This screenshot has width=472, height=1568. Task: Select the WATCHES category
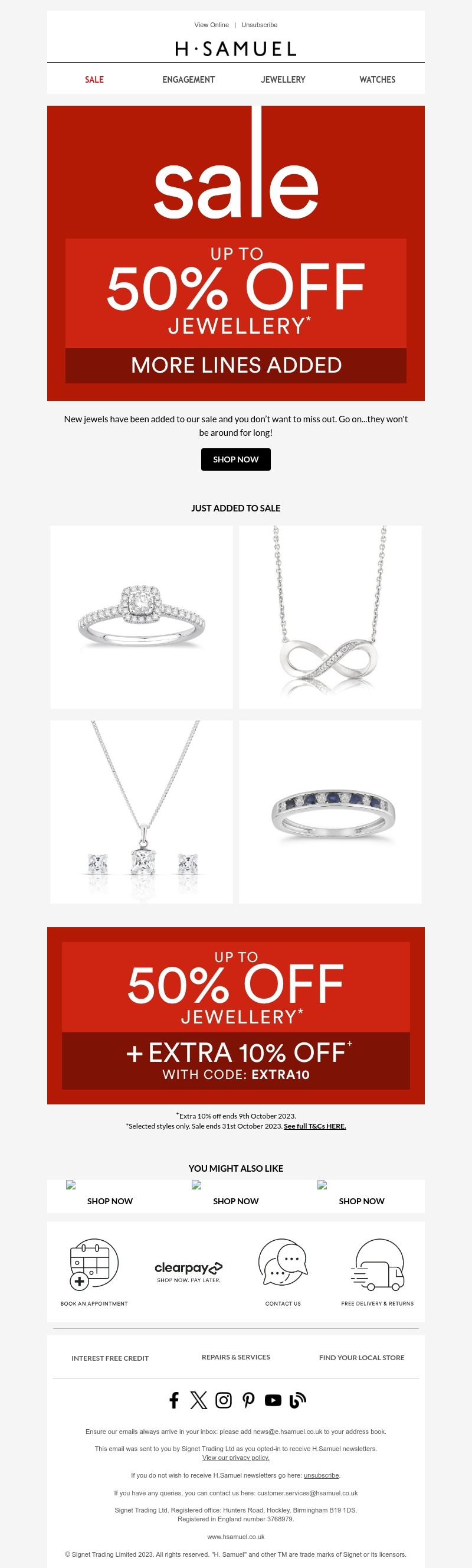click(x=377, y=80)
